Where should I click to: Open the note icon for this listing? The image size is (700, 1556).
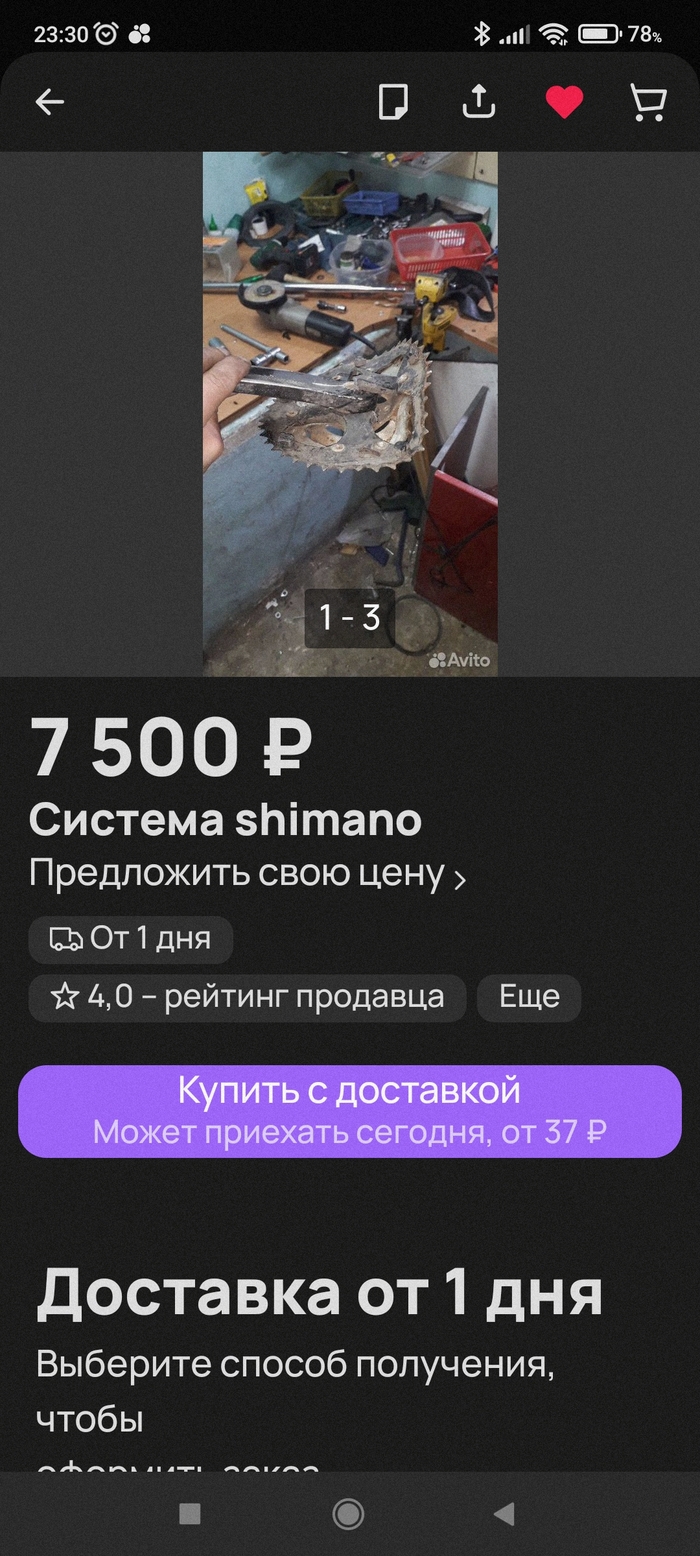(x=394, y=102)
